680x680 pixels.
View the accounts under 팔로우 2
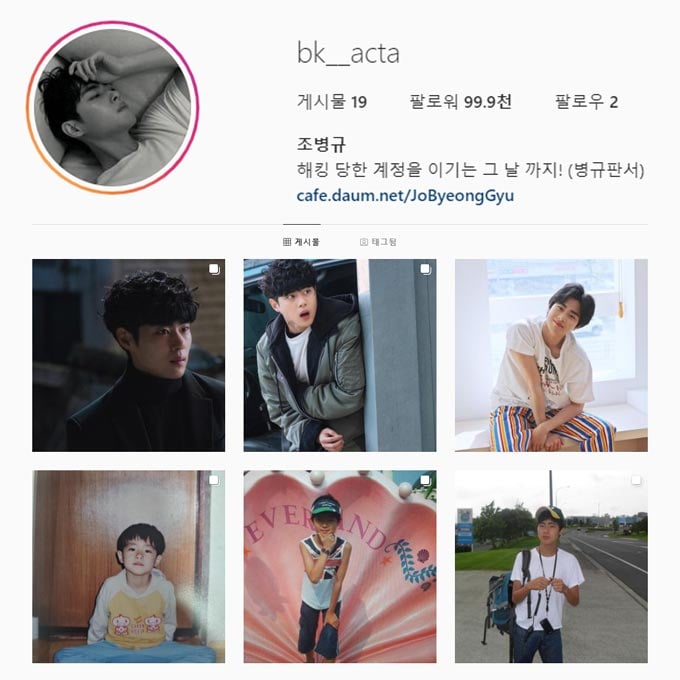(x=586, y=102)
